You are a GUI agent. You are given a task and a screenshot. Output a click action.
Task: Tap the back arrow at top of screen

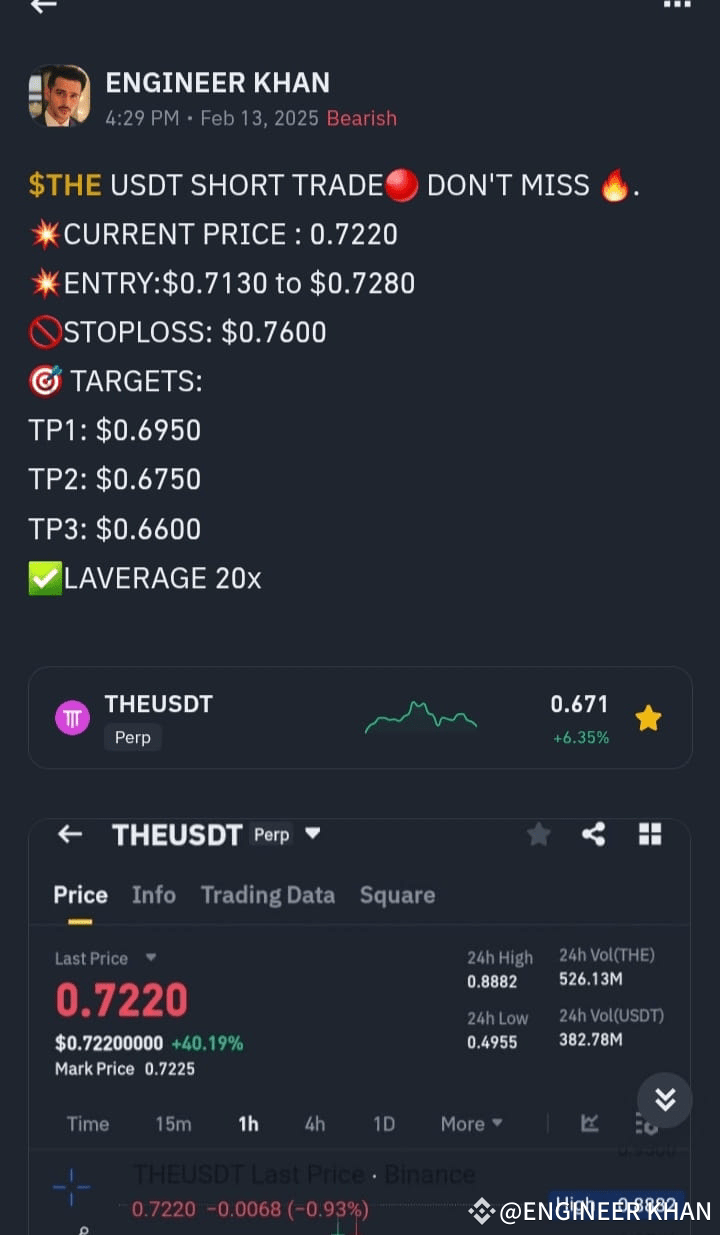click(42, 8)
